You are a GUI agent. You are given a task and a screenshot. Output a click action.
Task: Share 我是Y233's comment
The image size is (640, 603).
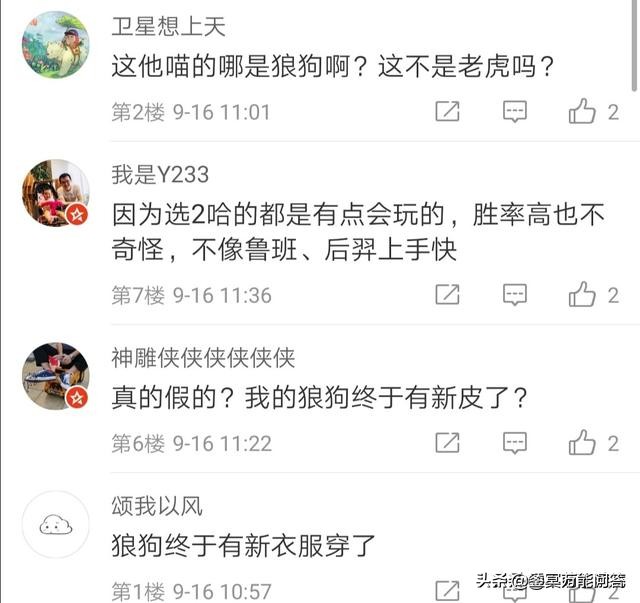click(x=448, y=295)
